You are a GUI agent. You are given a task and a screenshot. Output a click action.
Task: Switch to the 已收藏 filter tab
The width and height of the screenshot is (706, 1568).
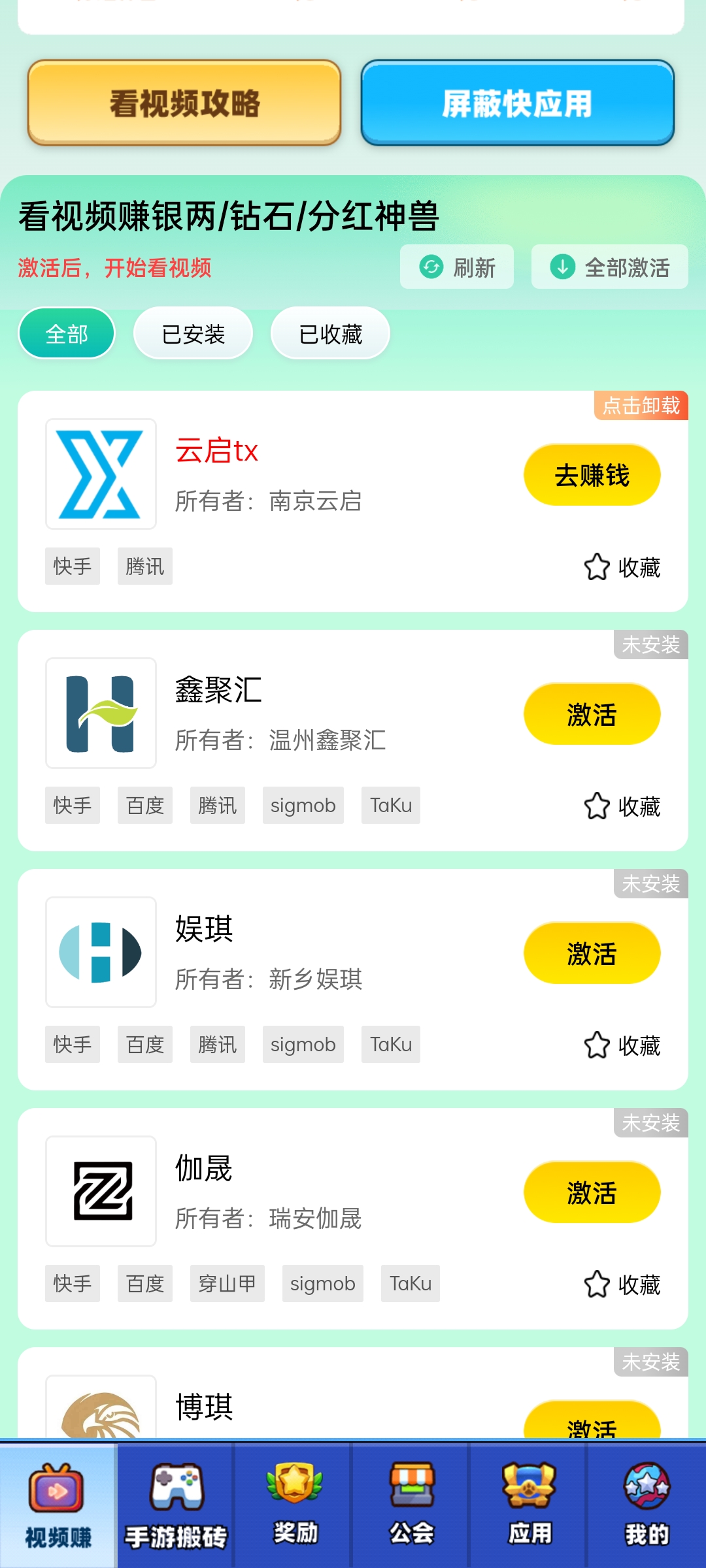[x=330, y=333]
